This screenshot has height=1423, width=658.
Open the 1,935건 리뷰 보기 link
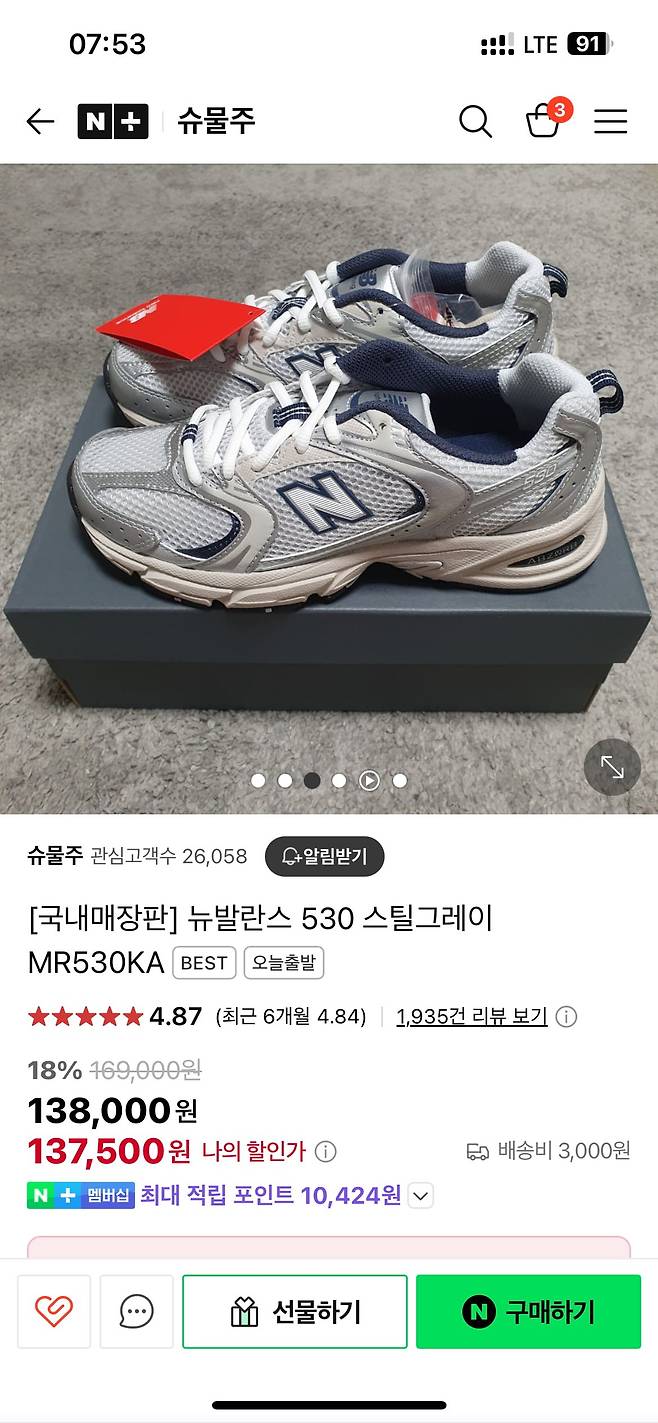(x=472, y=1017)
